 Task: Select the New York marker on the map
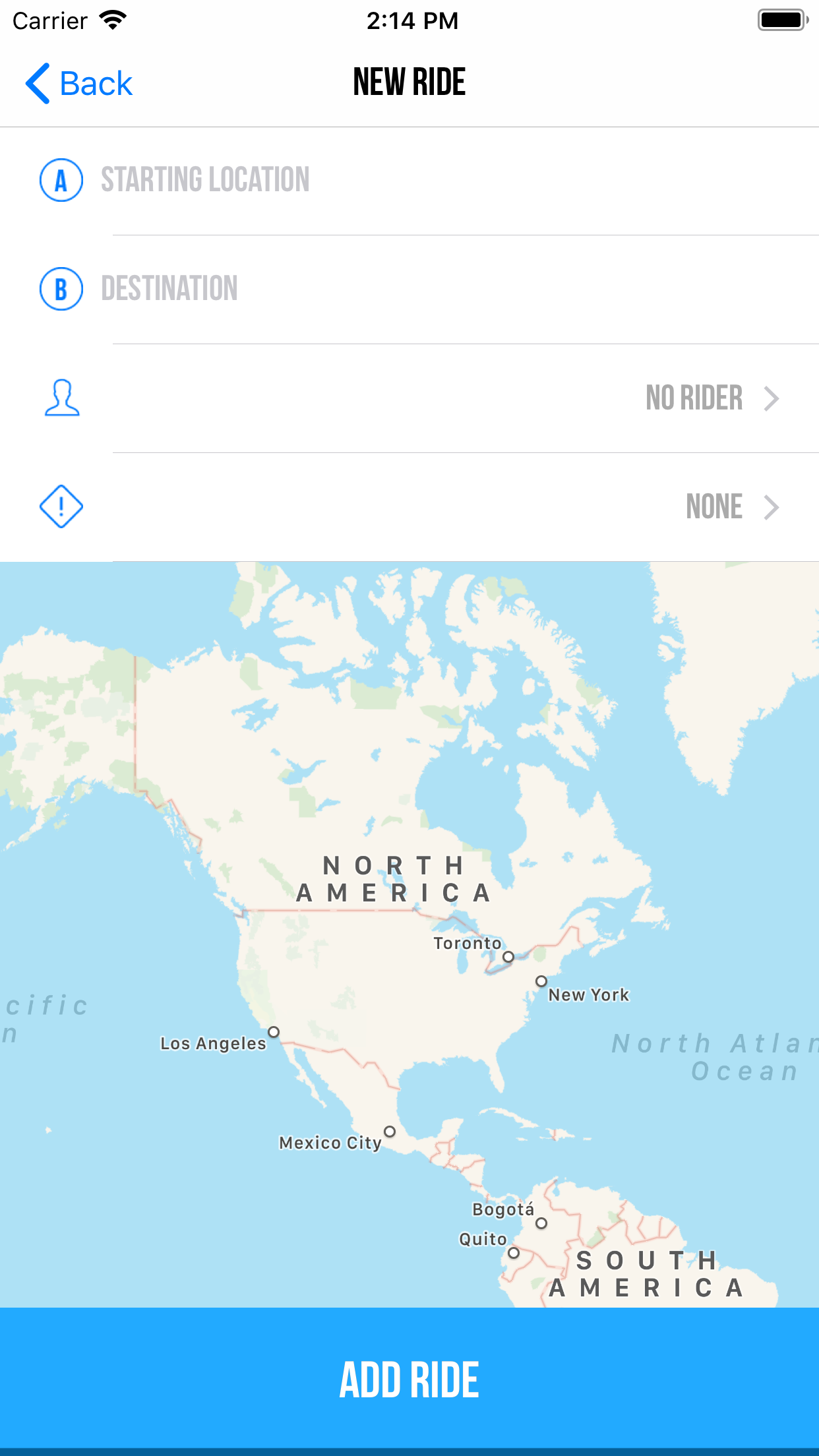pos(542,981)
